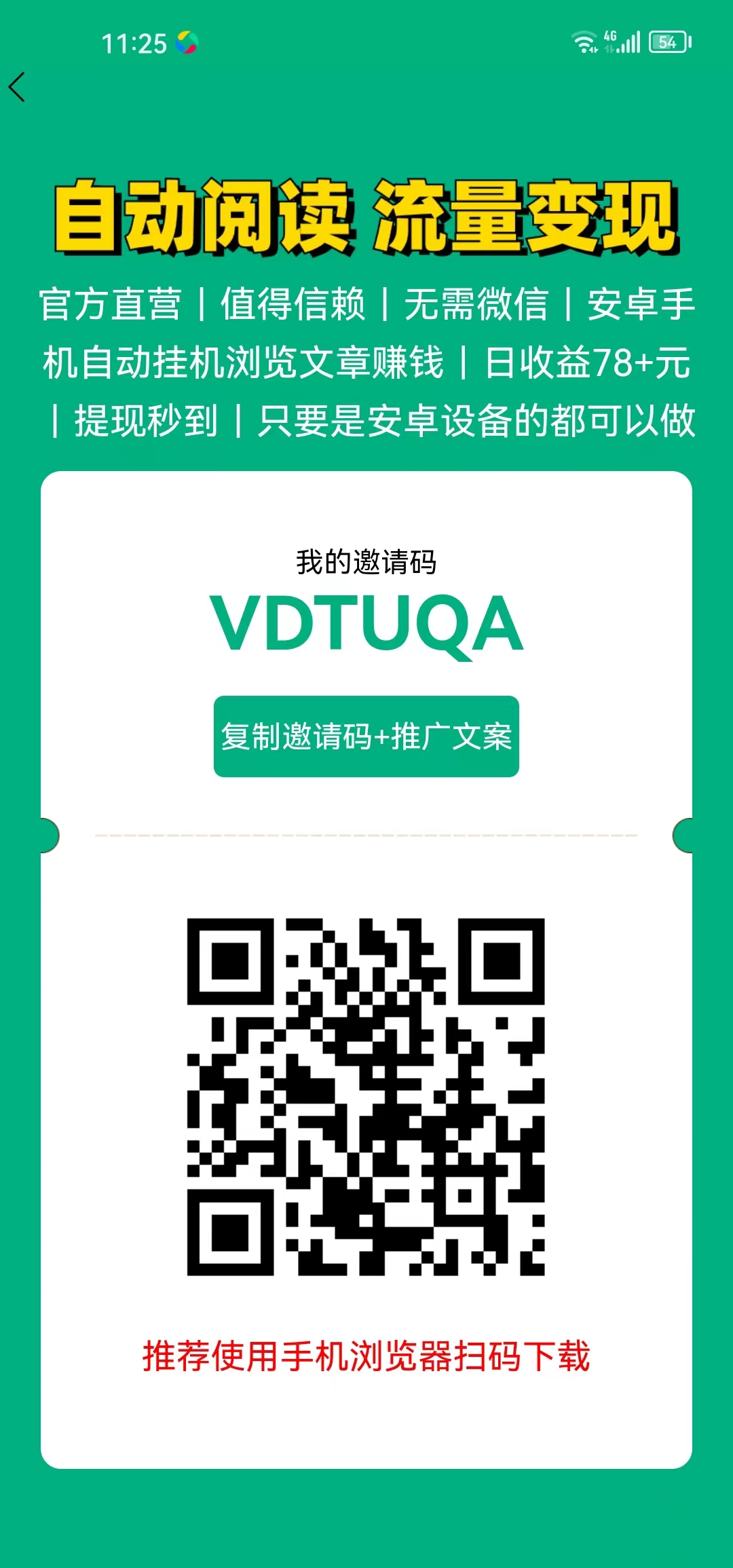733x1568 pixels.
Task: Tap the battery indicator showing 54
Action: (665, 43)
